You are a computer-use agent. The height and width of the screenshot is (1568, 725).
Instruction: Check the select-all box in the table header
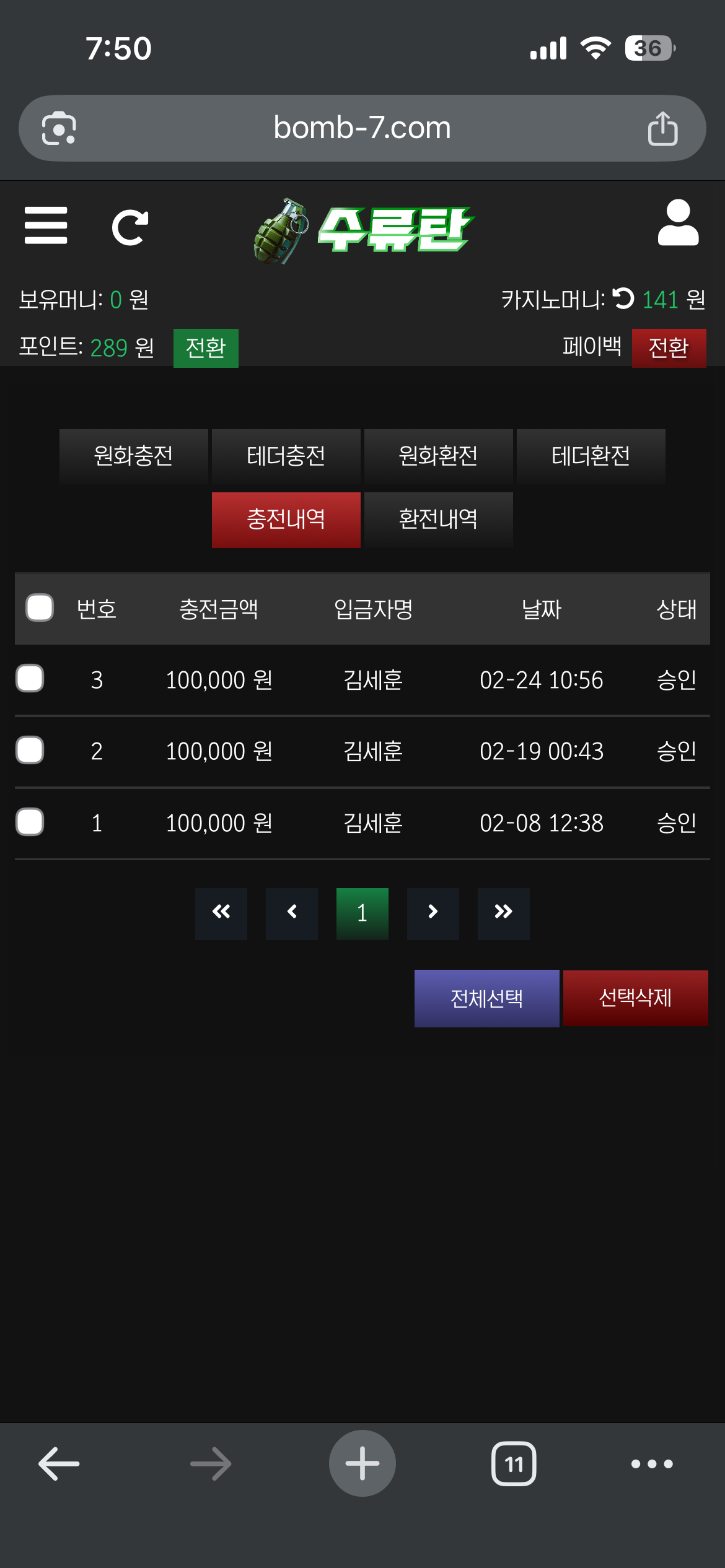pyautogui.click(x=40, y=608)
